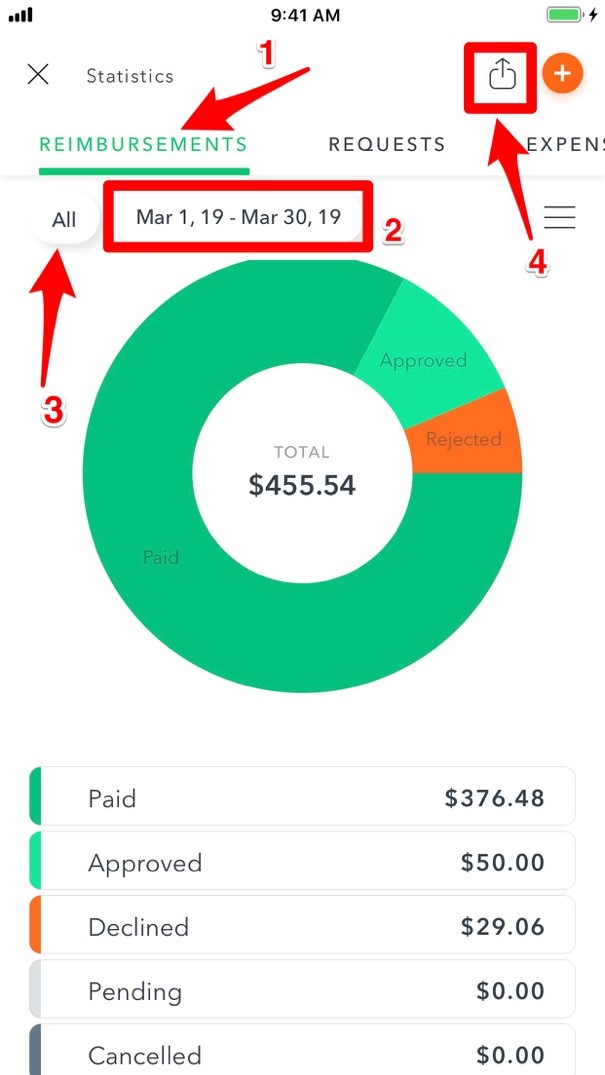This screenshot has height=1075, width=605.
Task: Switch to the Requests tab
Action: pyautogui.click(x=387, y=144)
